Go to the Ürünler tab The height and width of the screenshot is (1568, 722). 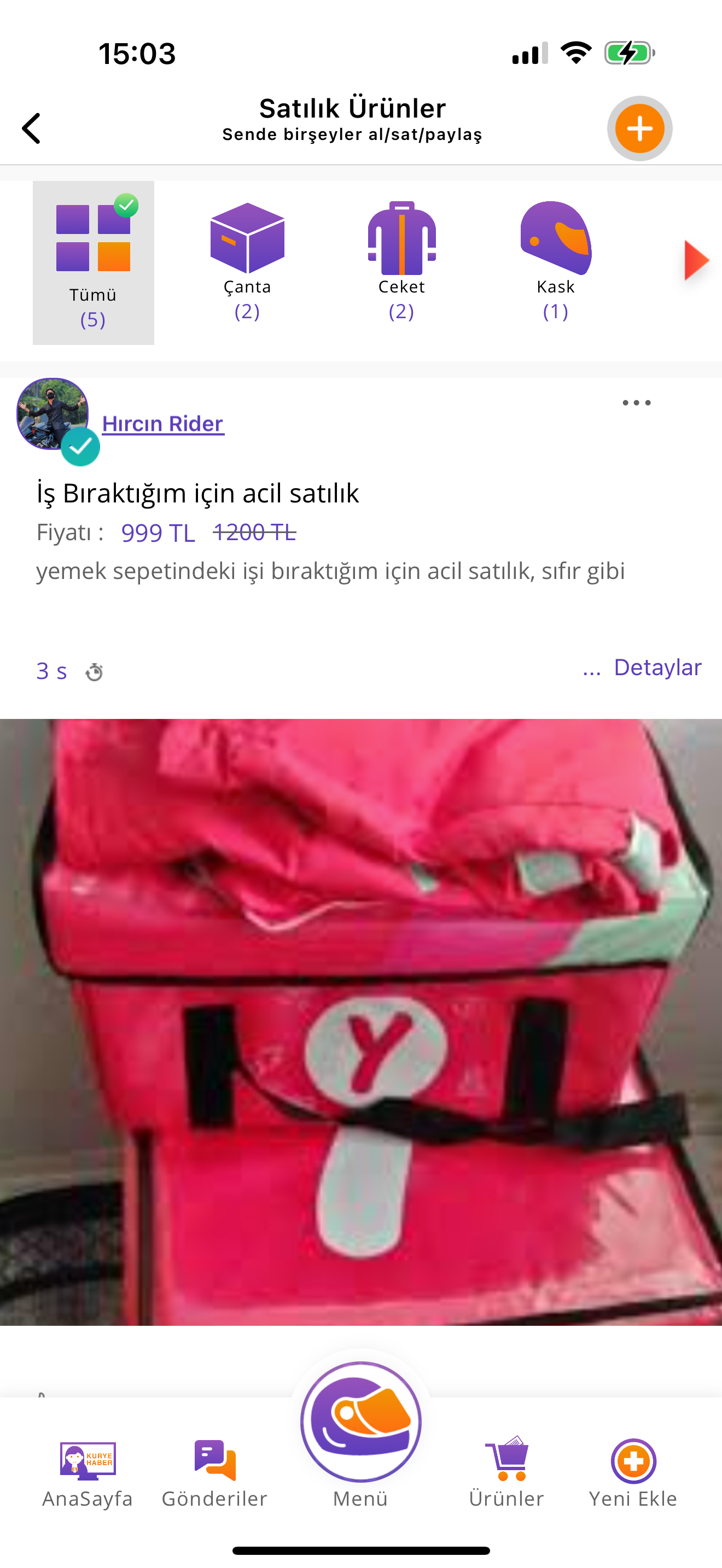506,1472
